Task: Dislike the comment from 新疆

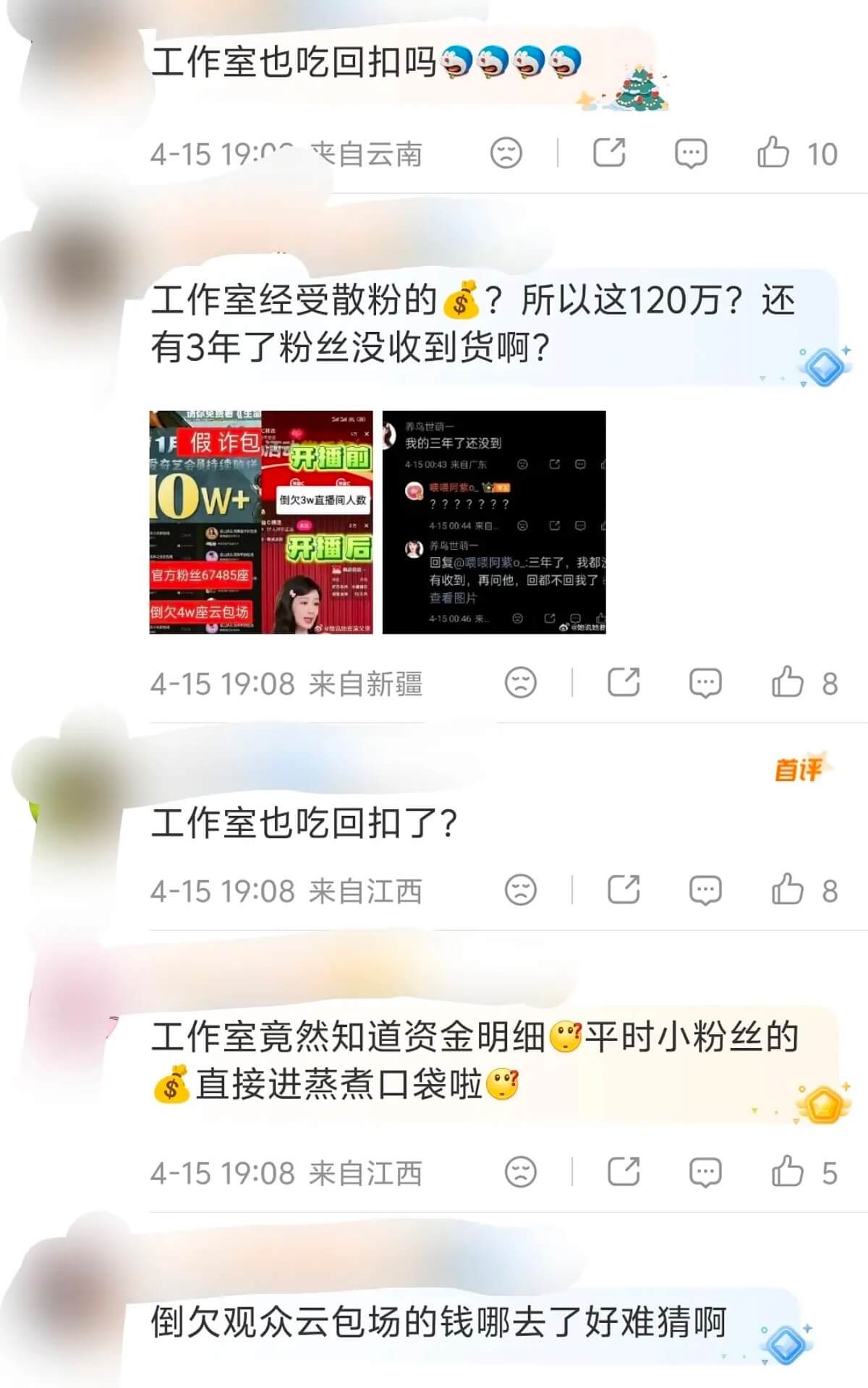Action: point(521,683)
